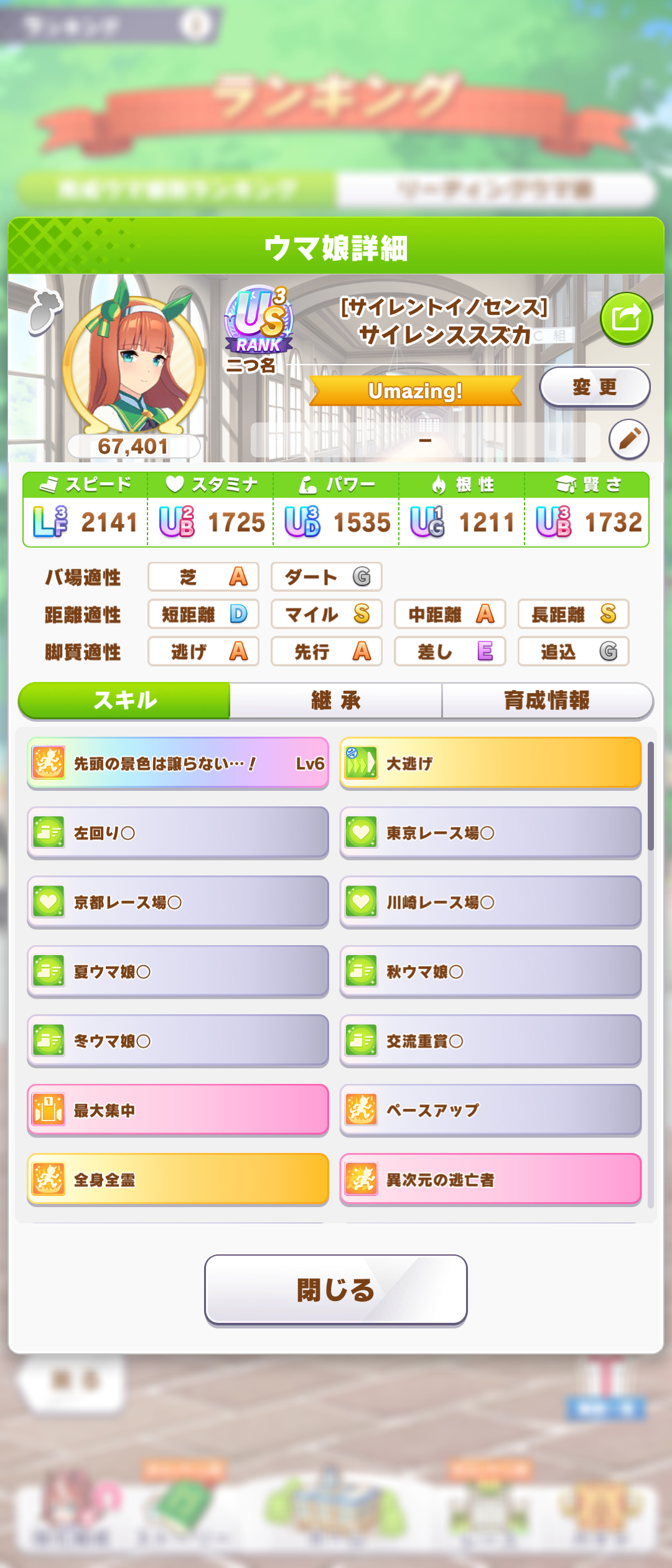The image size is (672, 1568).
Task: Tap the carrot icon beside the portrait
Action: click(x=45, y=312)
